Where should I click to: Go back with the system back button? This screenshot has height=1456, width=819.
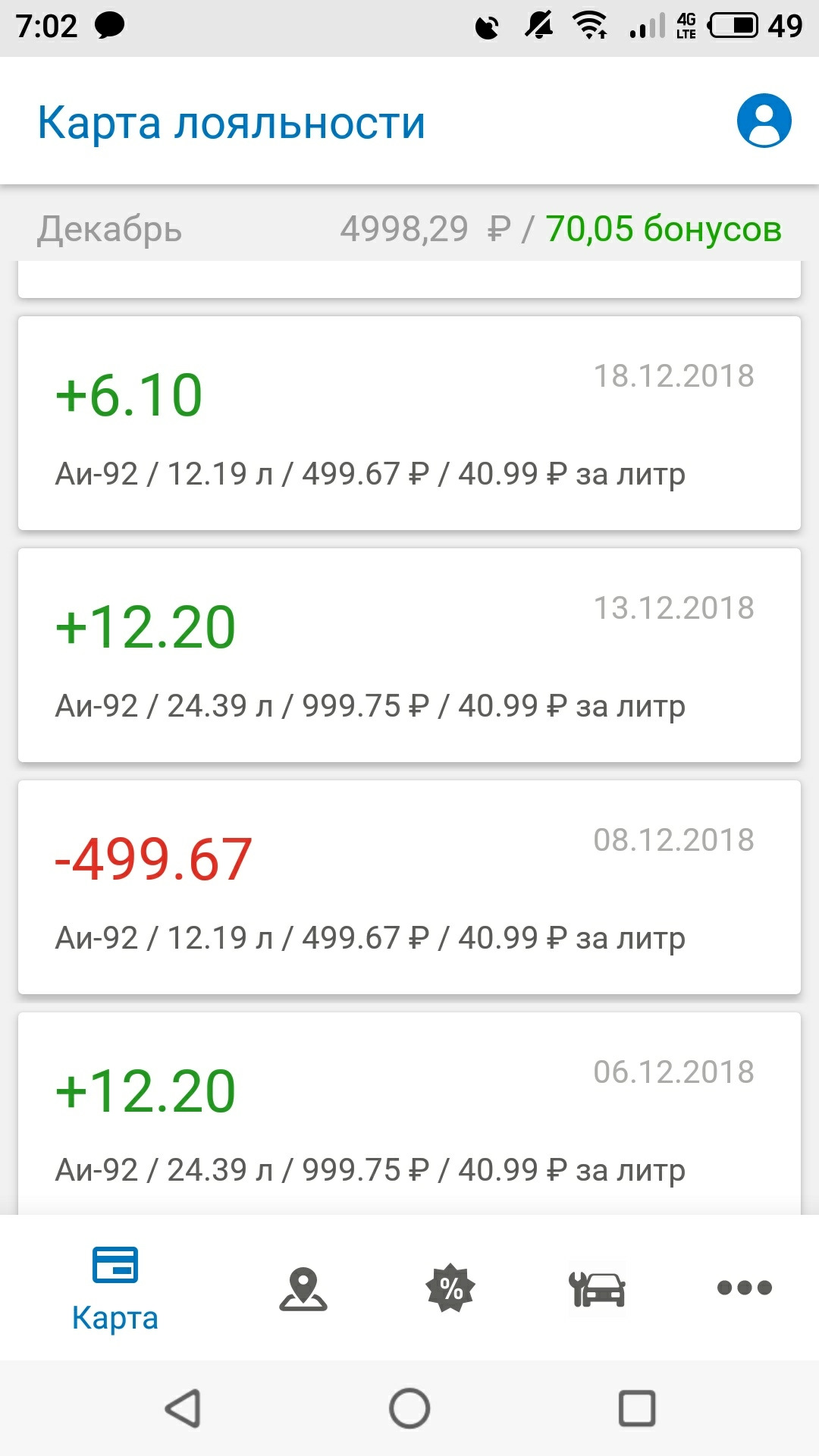pos(183,1409)
